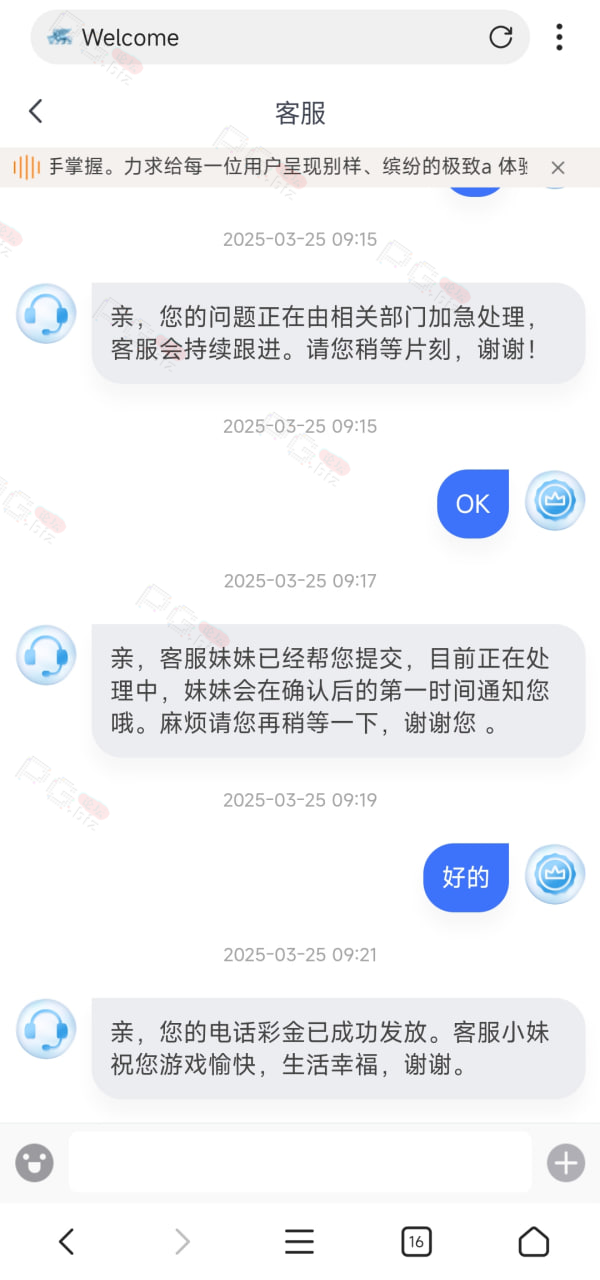600x1280 pixels.
Task: Open the browser overflow menu
Action: [559, 37]
